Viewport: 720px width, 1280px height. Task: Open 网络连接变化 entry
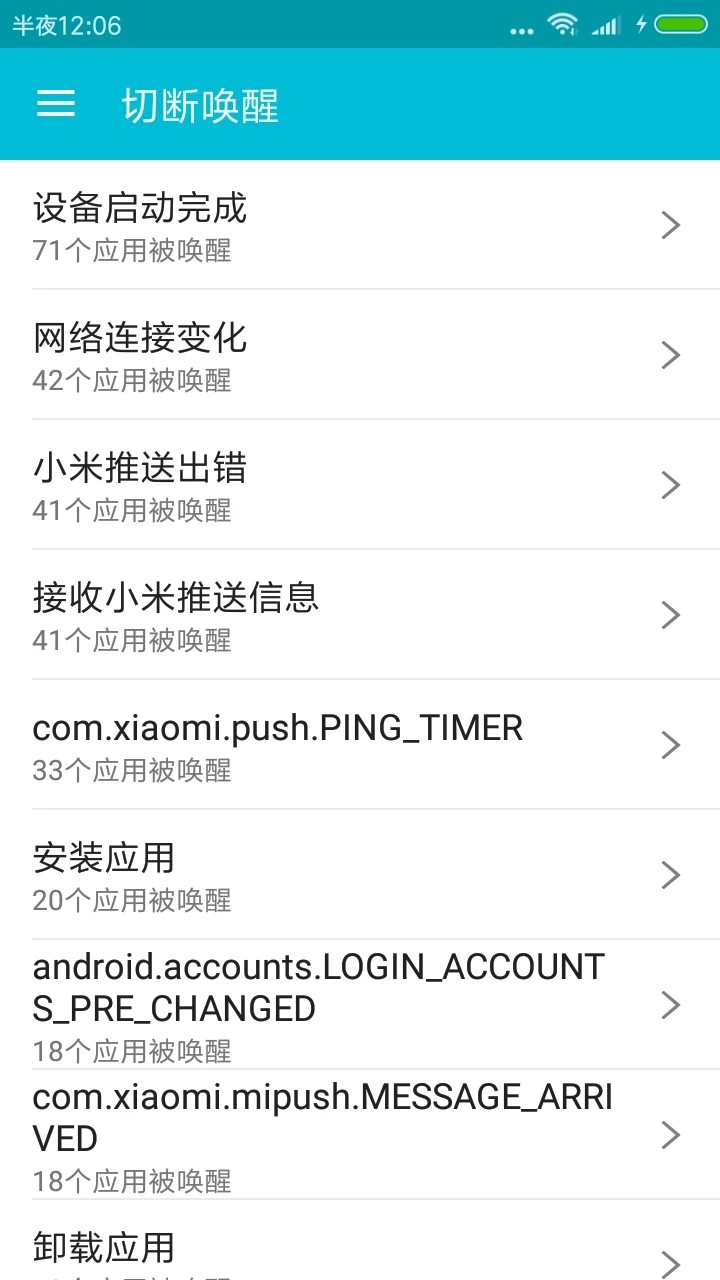360,355
